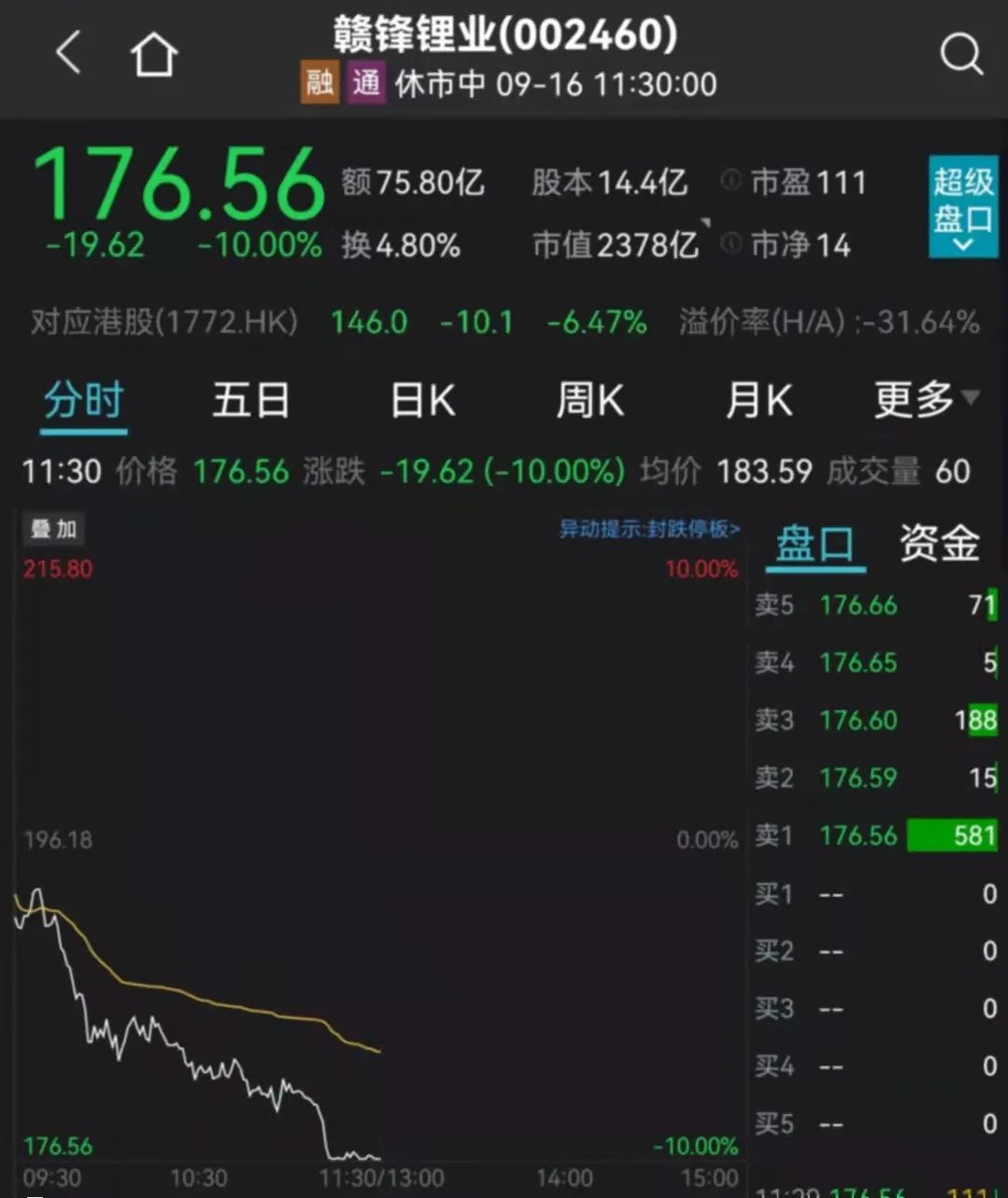Screen dimensions: 1008x1198
Task: Return to the home page icon
Action: [x=154, y=54]
